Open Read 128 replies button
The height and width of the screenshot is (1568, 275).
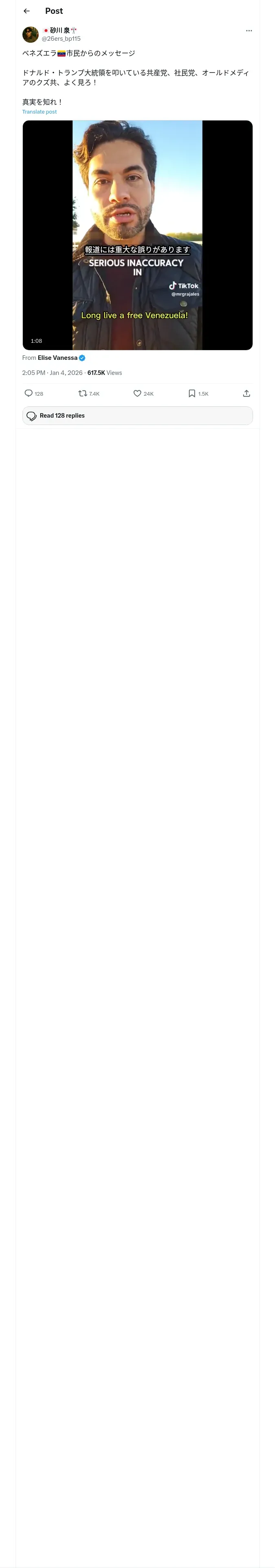pos(137,416)
